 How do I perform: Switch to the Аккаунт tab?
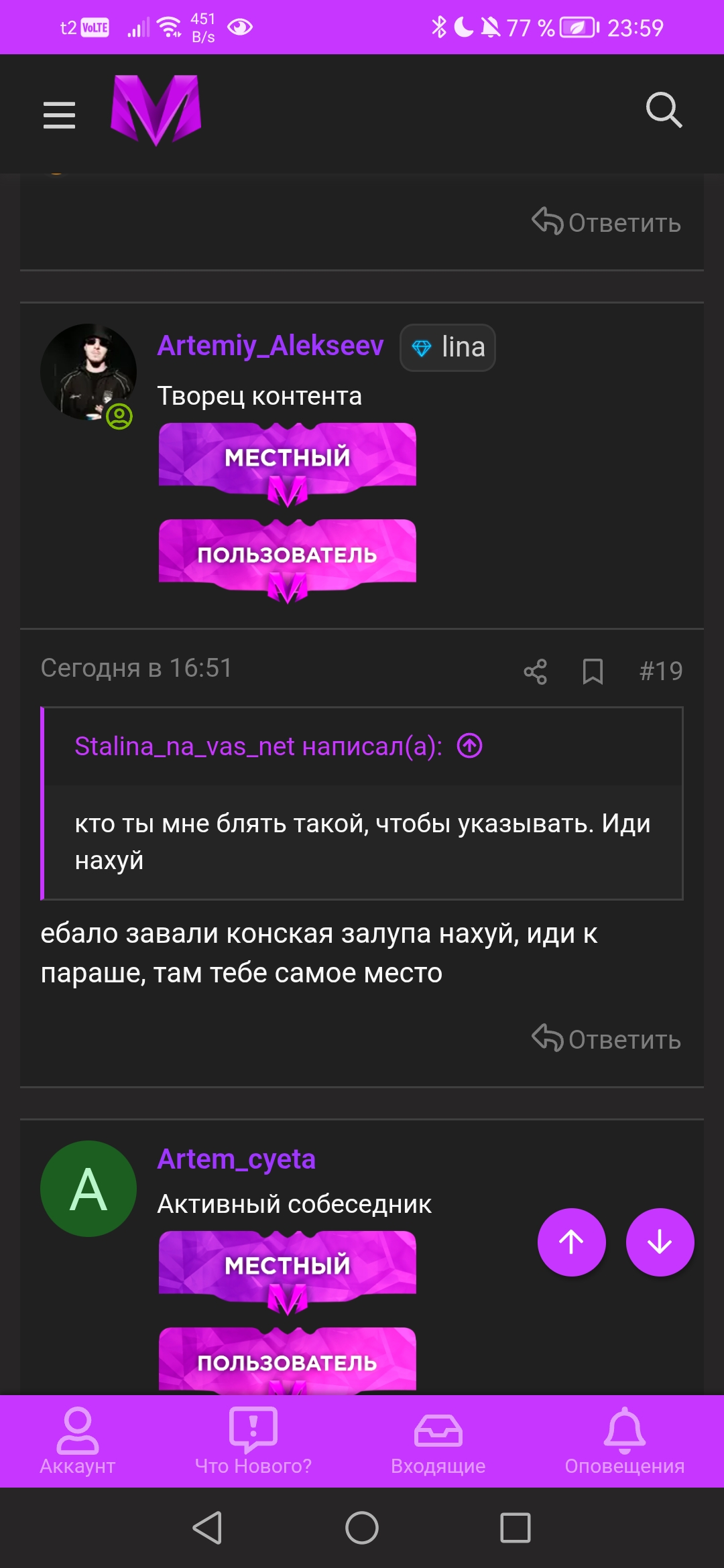pyautogui.click(x=77, y=1441)
